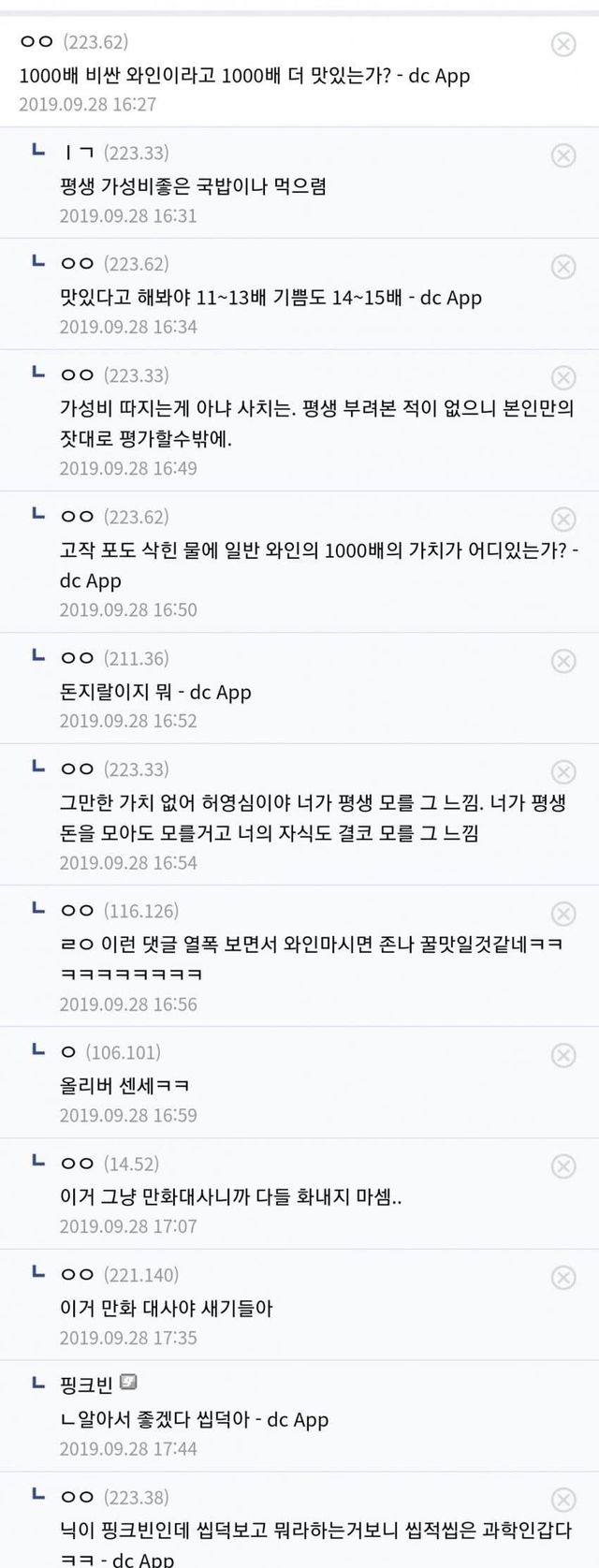The width and height of the screenshot is (599, 1568).
Task: Delete the 고작 포도 삭힌 물 reply
Action: [x=563, y=520]
